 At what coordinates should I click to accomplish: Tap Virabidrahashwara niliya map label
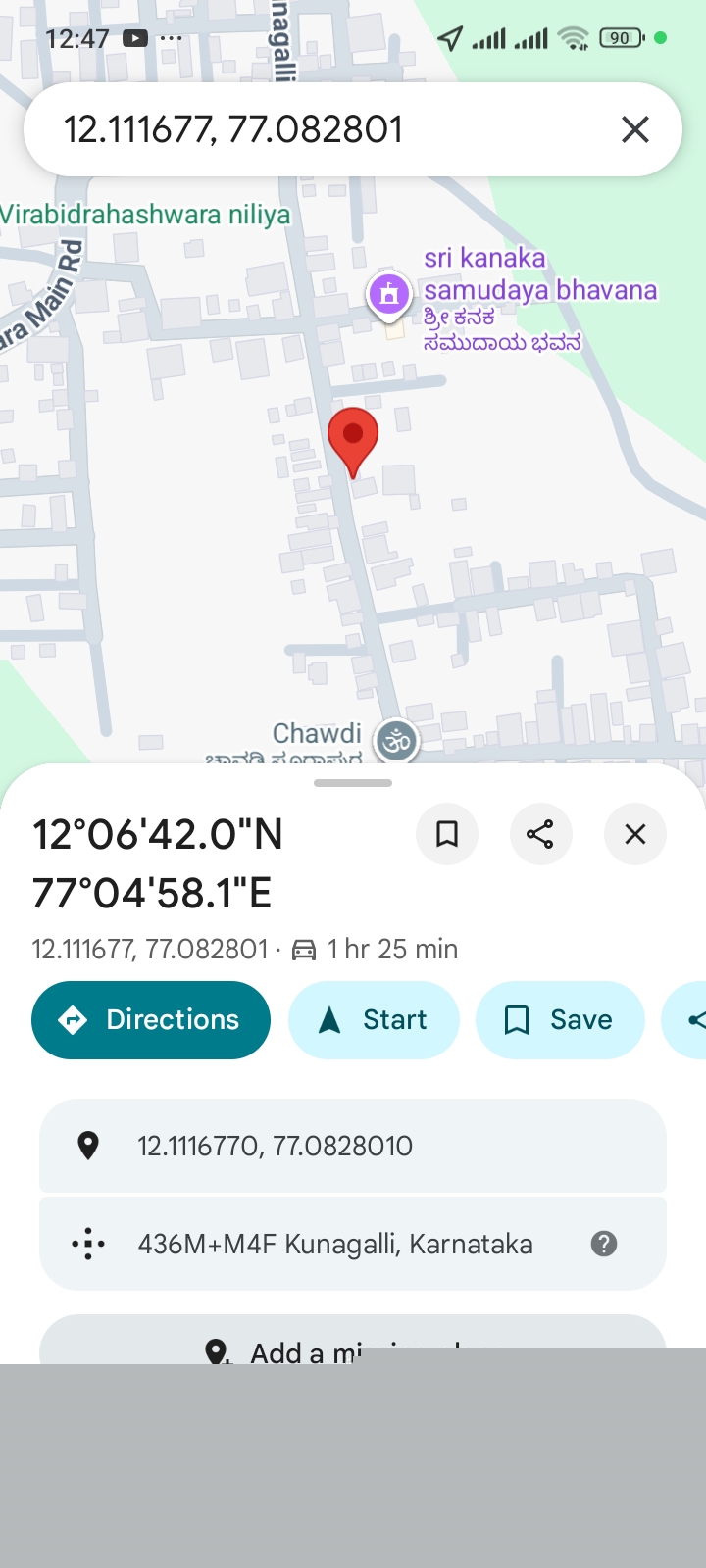pos(143,215)
